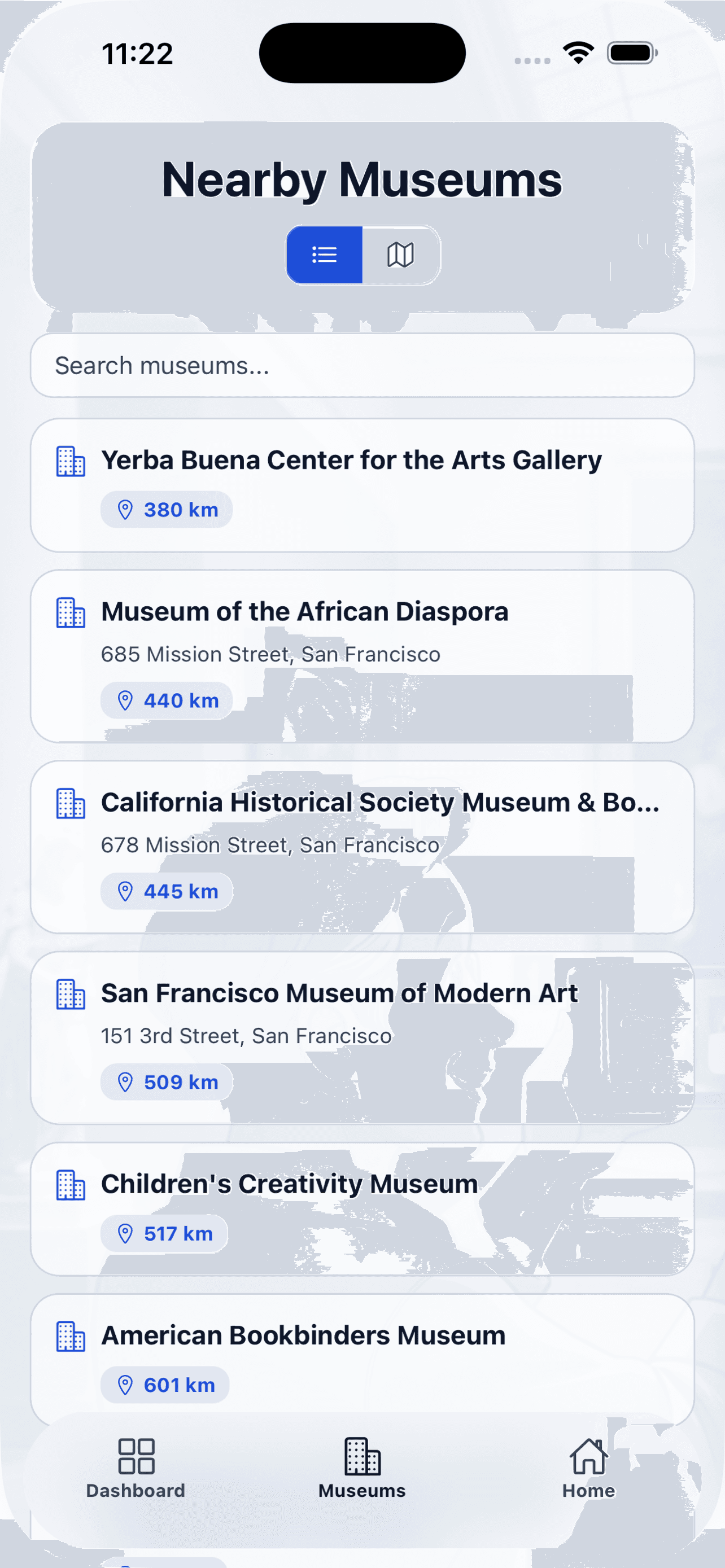The height and width of the screenshot is (1568, 725).
Task: Select the Home tab
Action: [588, 1473]
